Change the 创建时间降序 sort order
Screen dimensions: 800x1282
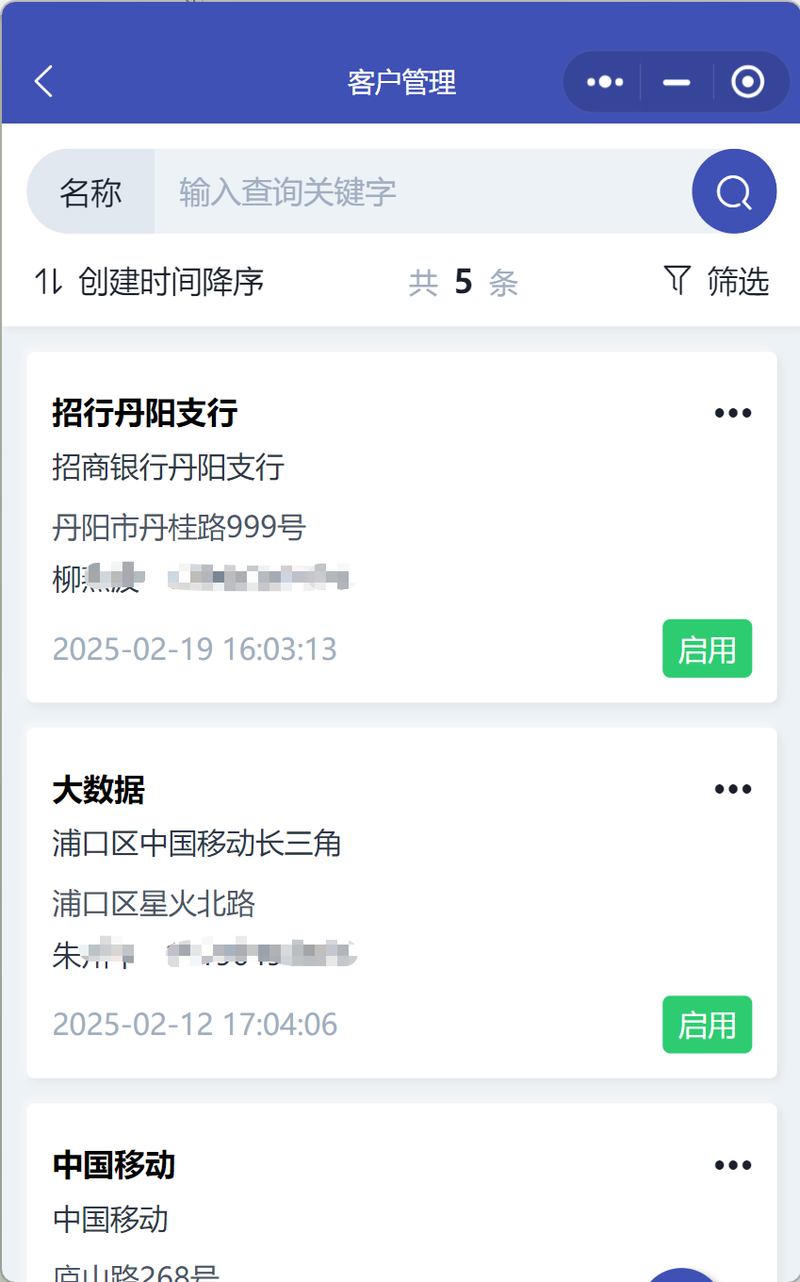pos(149,282)
